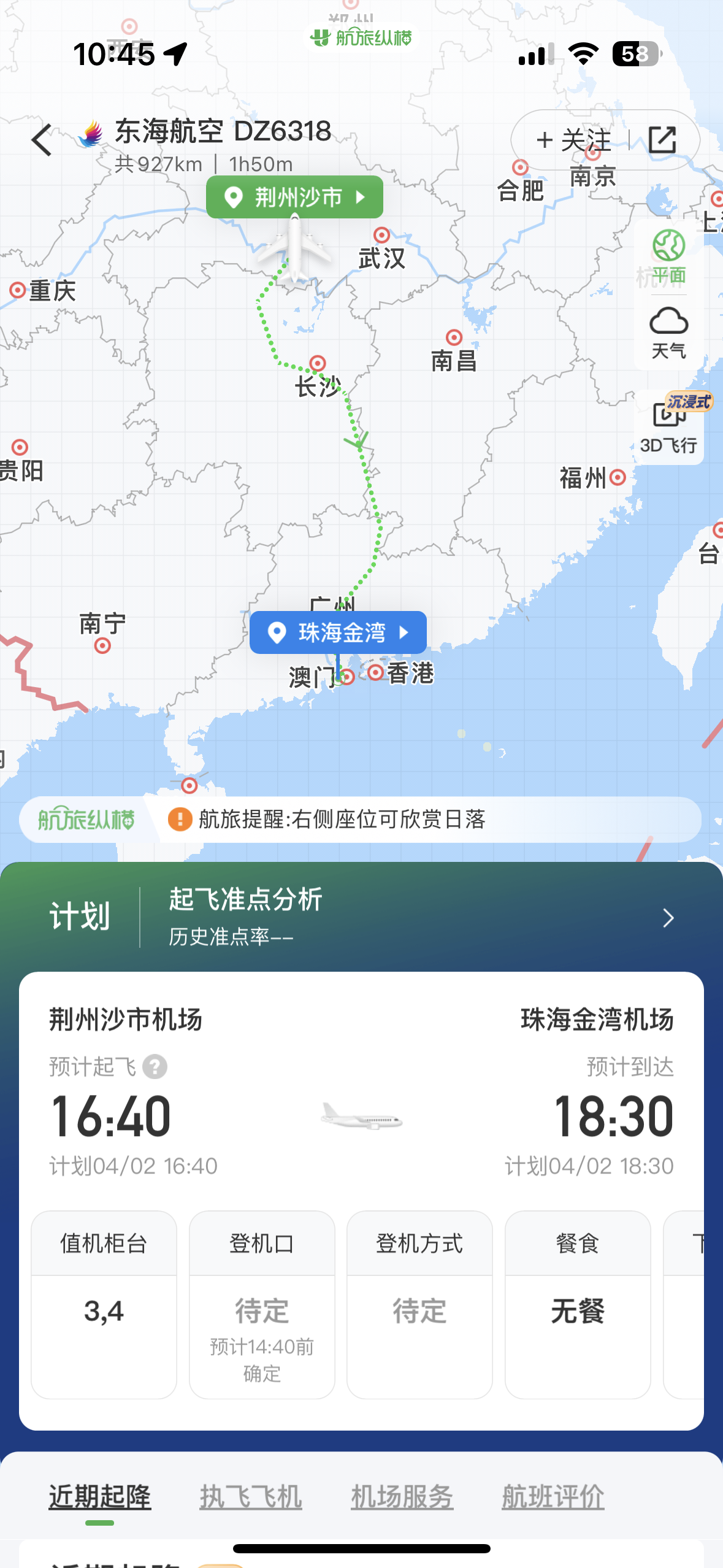Screen dimensions: 723x1568
Task: Go back using the back arrow
Action: pos(42,140)
